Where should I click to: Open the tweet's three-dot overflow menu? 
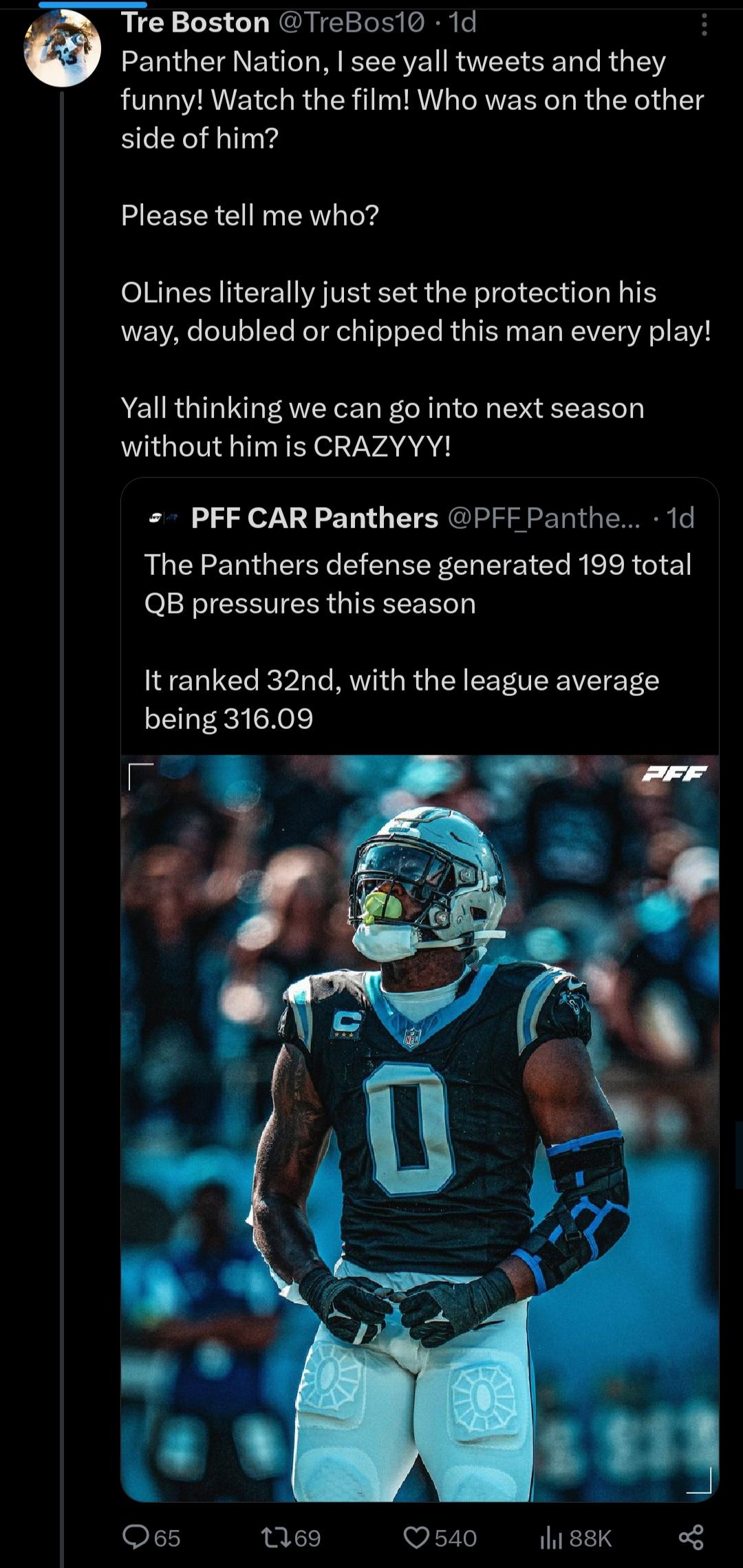(703, 25)
